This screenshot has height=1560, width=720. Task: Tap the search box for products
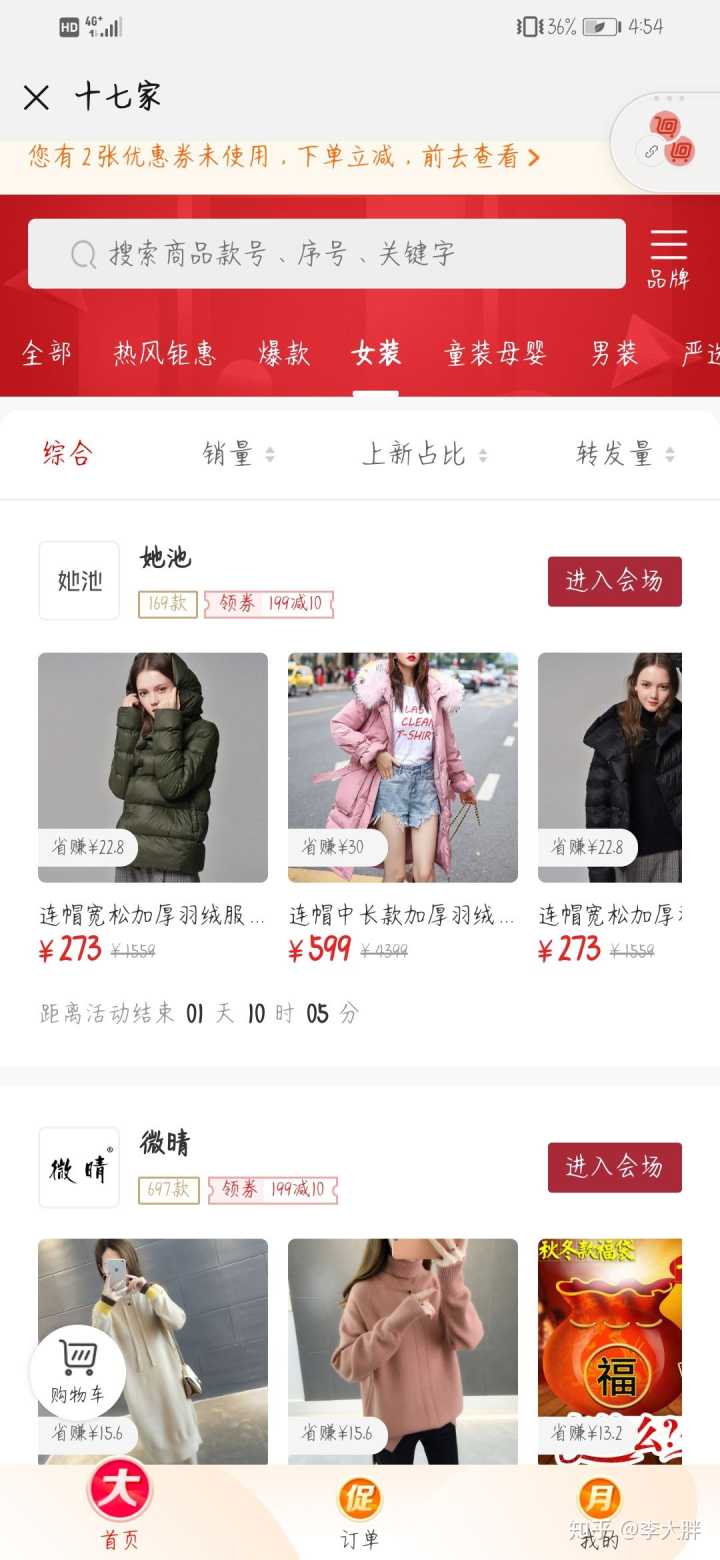pyautogui.click(x=327, y=254)
